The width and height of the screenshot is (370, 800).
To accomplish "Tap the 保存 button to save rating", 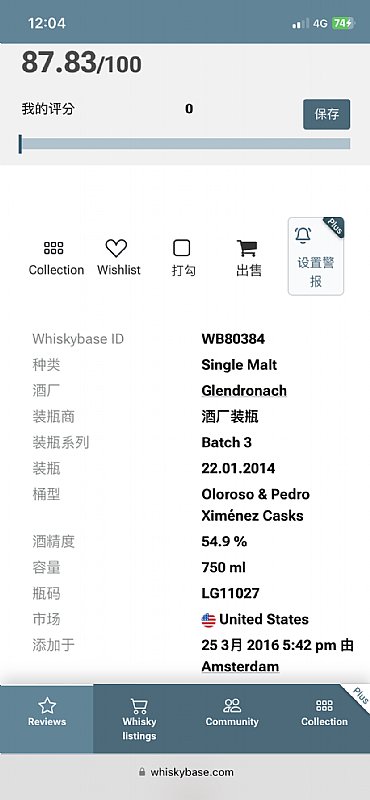I will coord(326,114).
